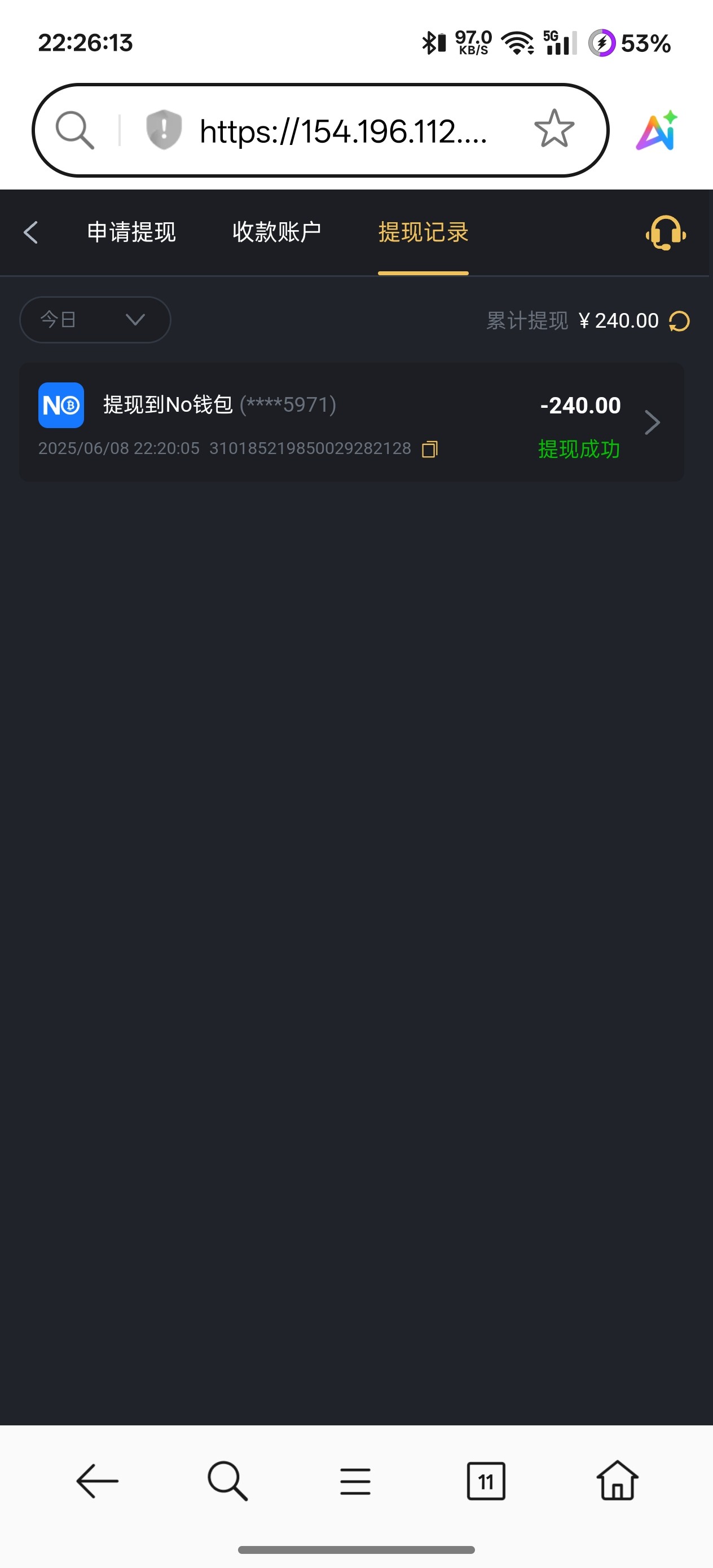Switch to the 申请提现 tab
Image resolution: width=713 pixels, height=1568 pixels.
tap(131, 232)
